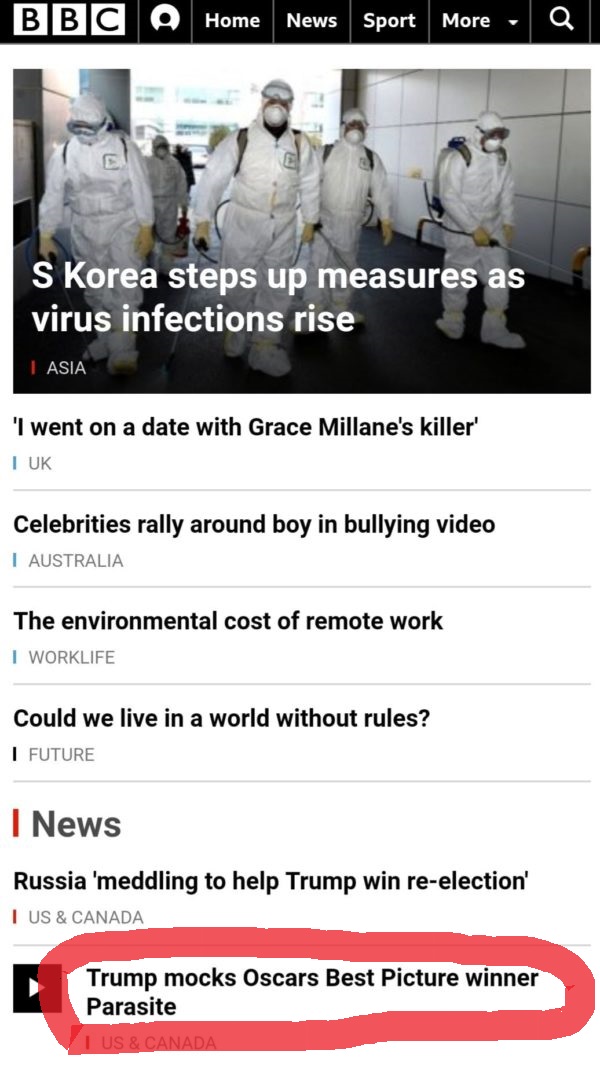This screenshot has height=1067, width=600.
Task: Open the search icon
Action: [562, 20]
